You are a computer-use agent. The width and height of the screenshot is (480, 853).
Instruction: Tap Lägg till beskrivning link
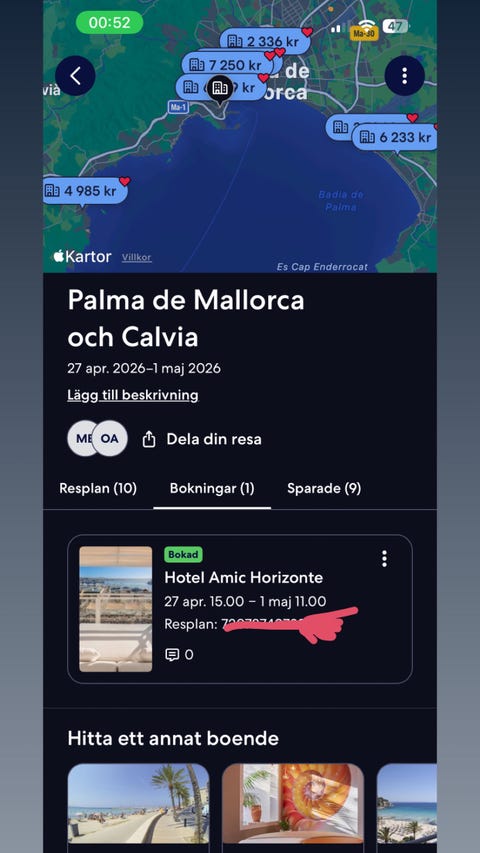click(133, 395)
